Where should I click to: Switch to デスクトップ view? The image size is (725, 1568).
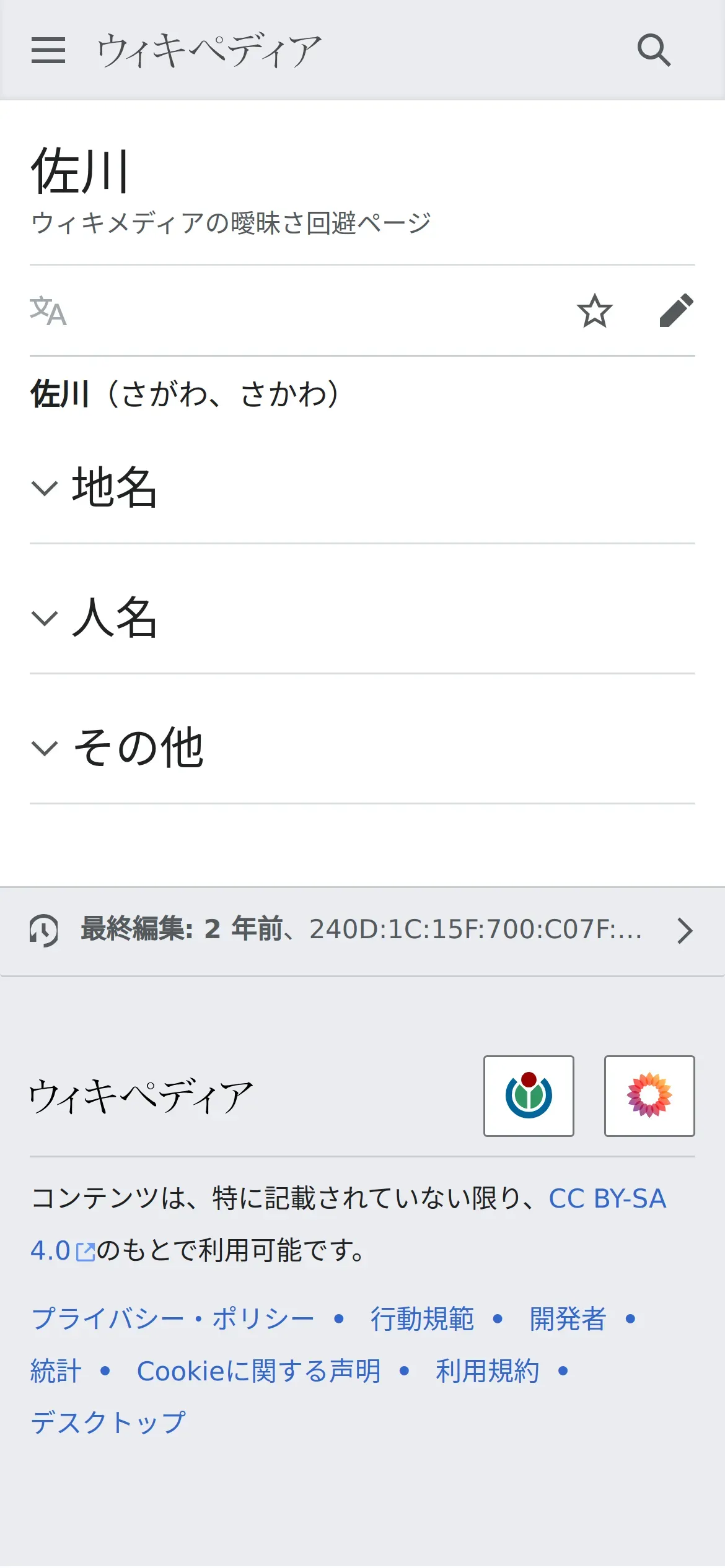[x=108, y=1422]
